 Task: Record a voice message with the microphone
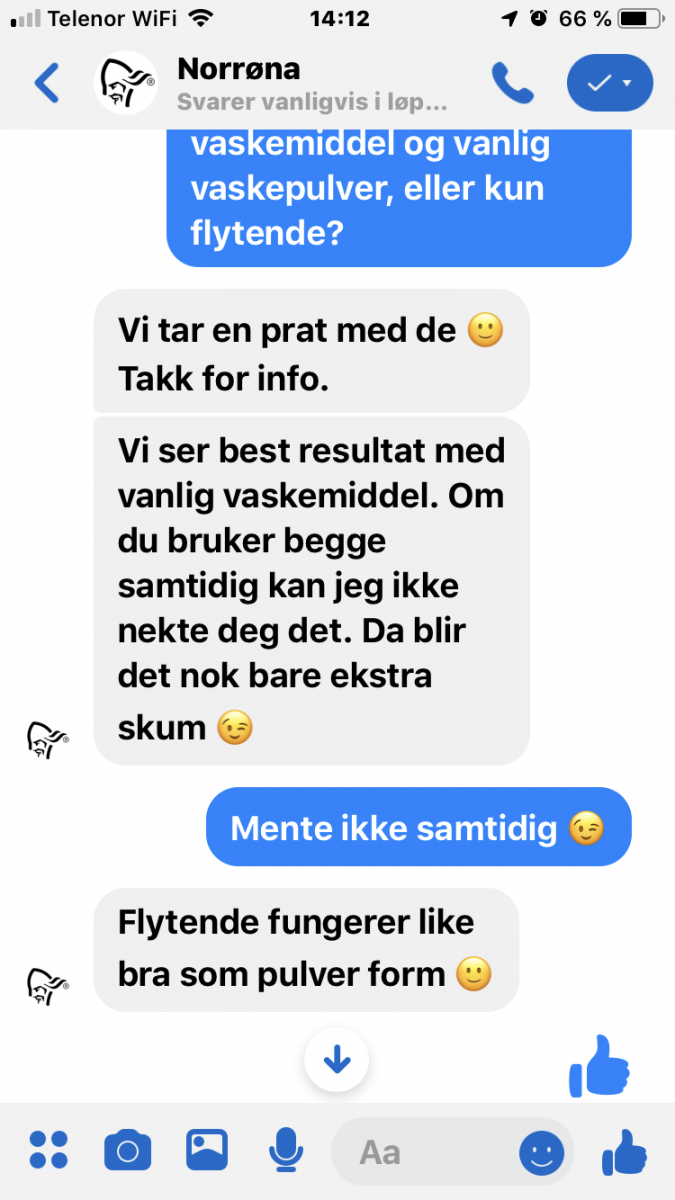286,1150
